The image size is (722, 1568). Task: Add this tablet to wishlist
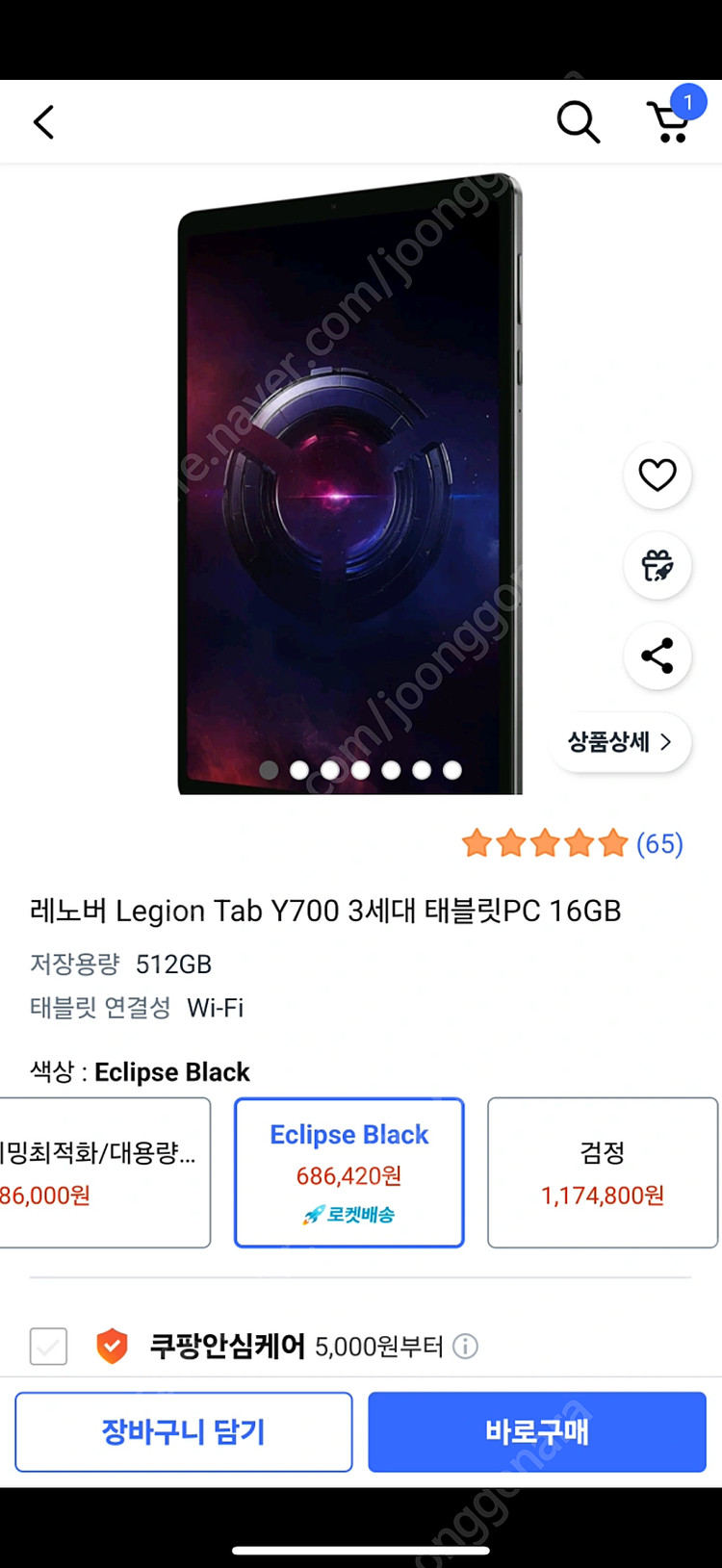pos(658,476)
